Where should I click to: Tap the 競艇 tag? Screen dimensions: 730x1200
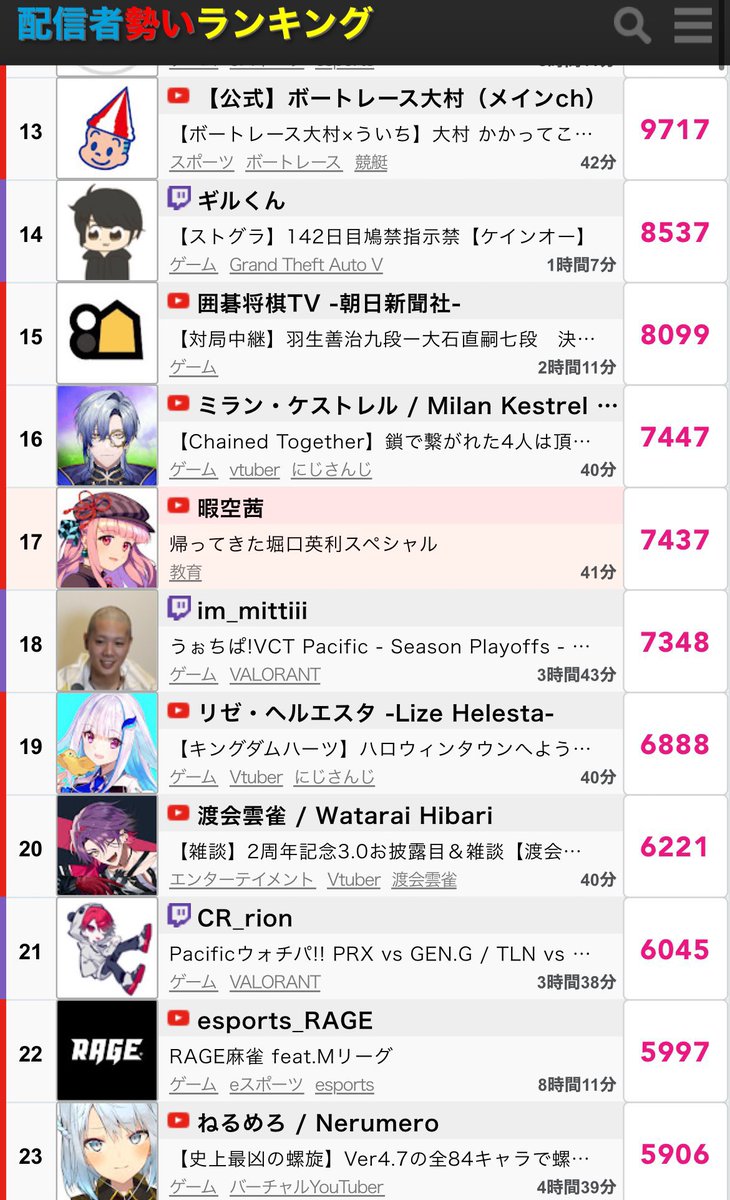click(x=371, y=163)
